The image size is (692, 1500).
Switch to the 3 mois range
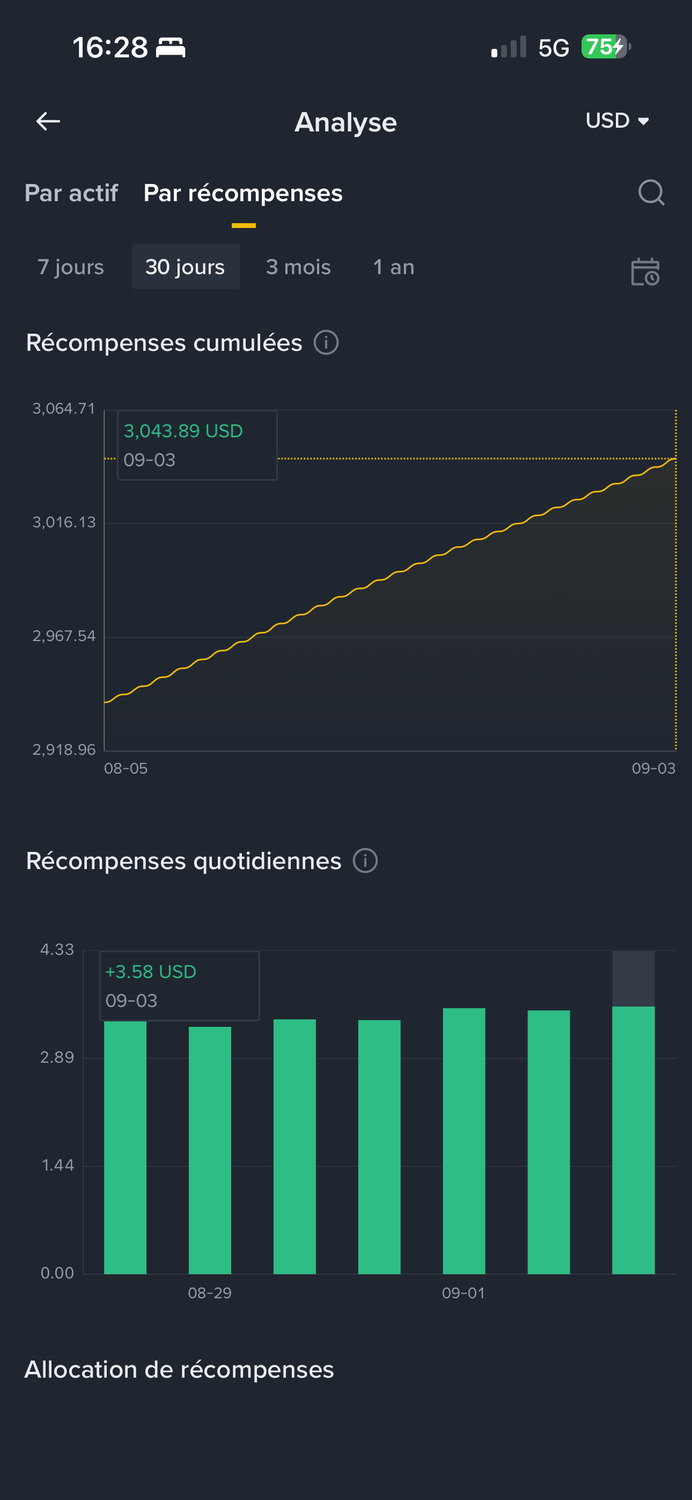298,267
